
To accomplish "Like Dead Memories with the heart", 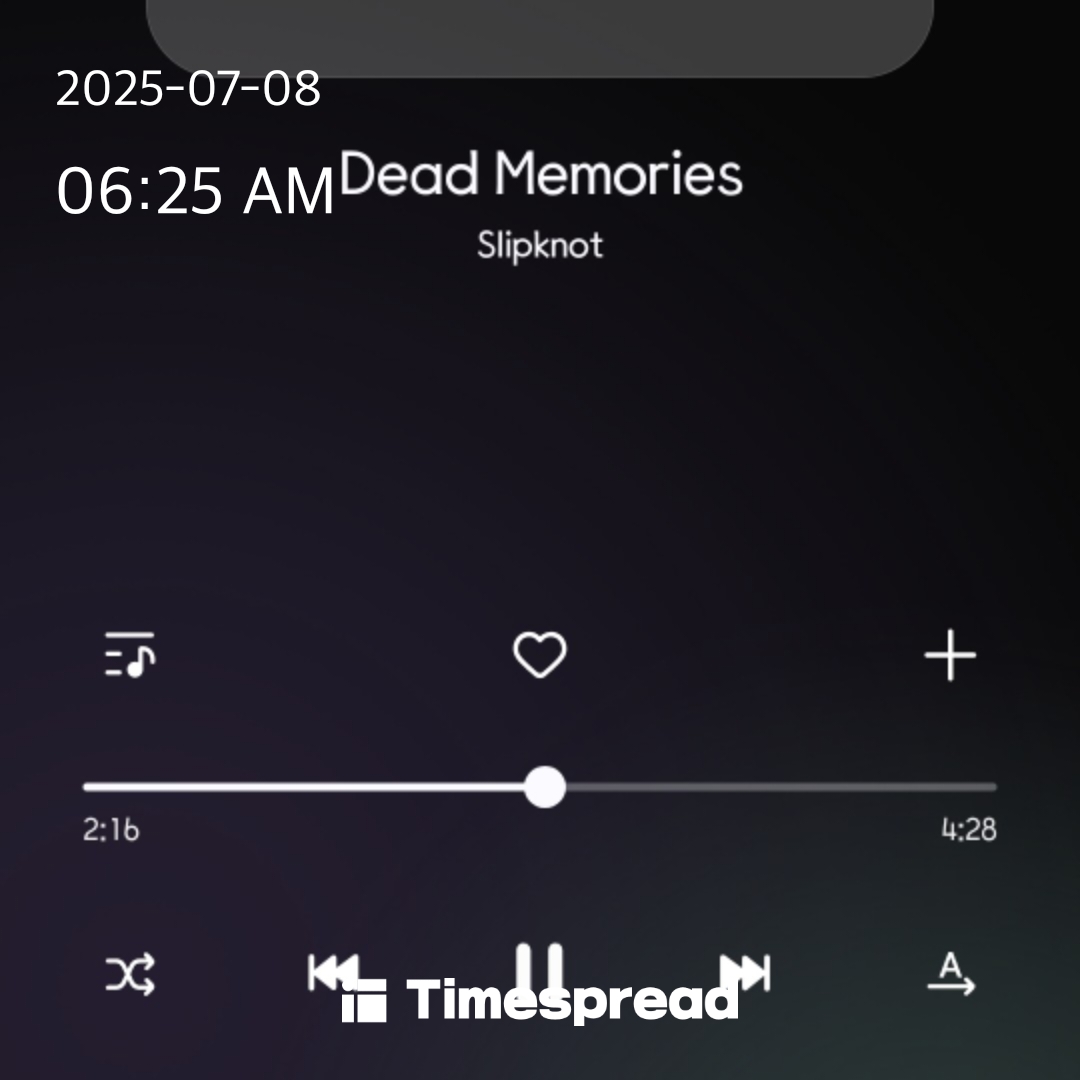I will tap(540, 656).
